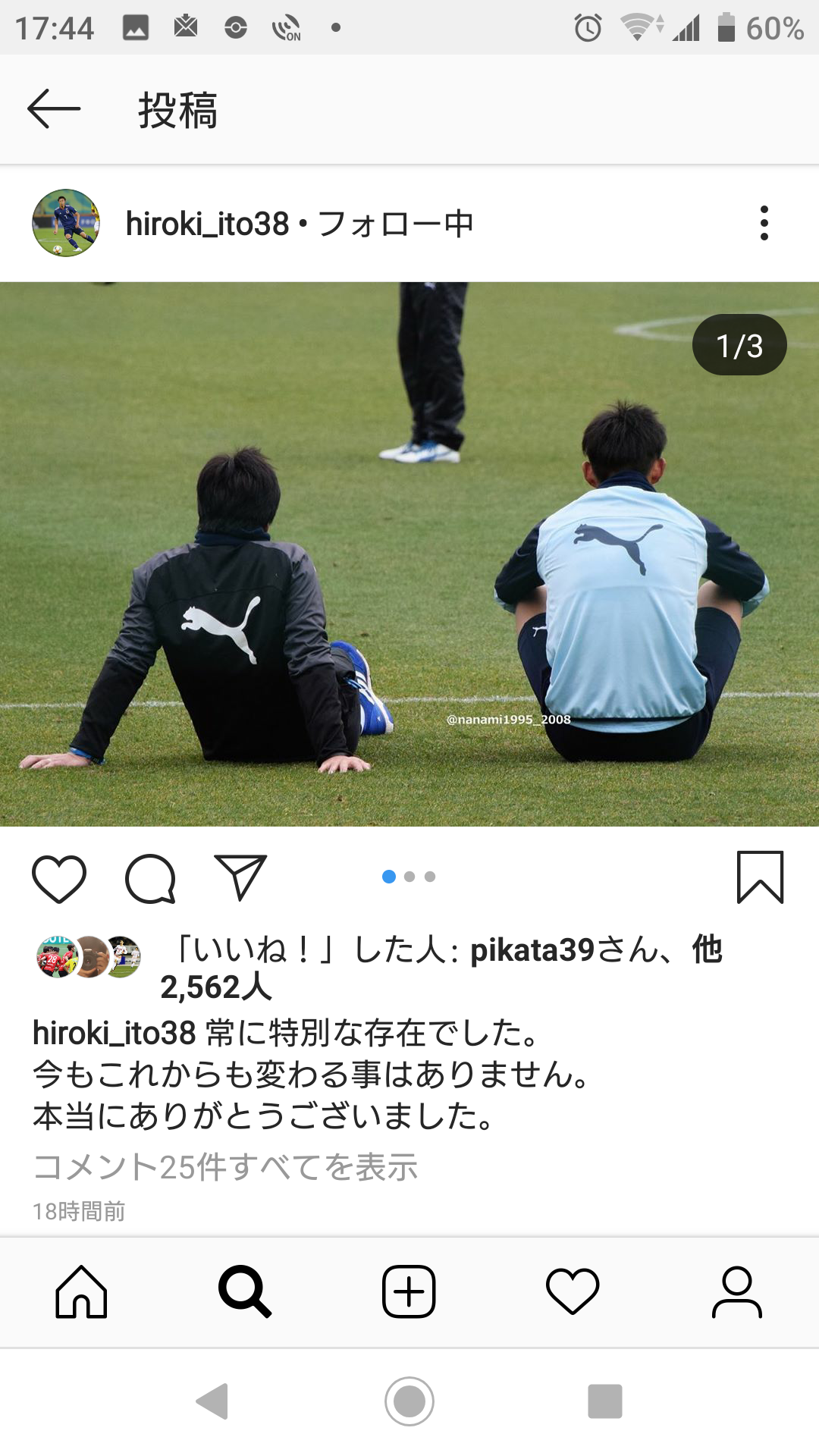Tap the system home button

pyautogui.click(x=409, y=1401)
